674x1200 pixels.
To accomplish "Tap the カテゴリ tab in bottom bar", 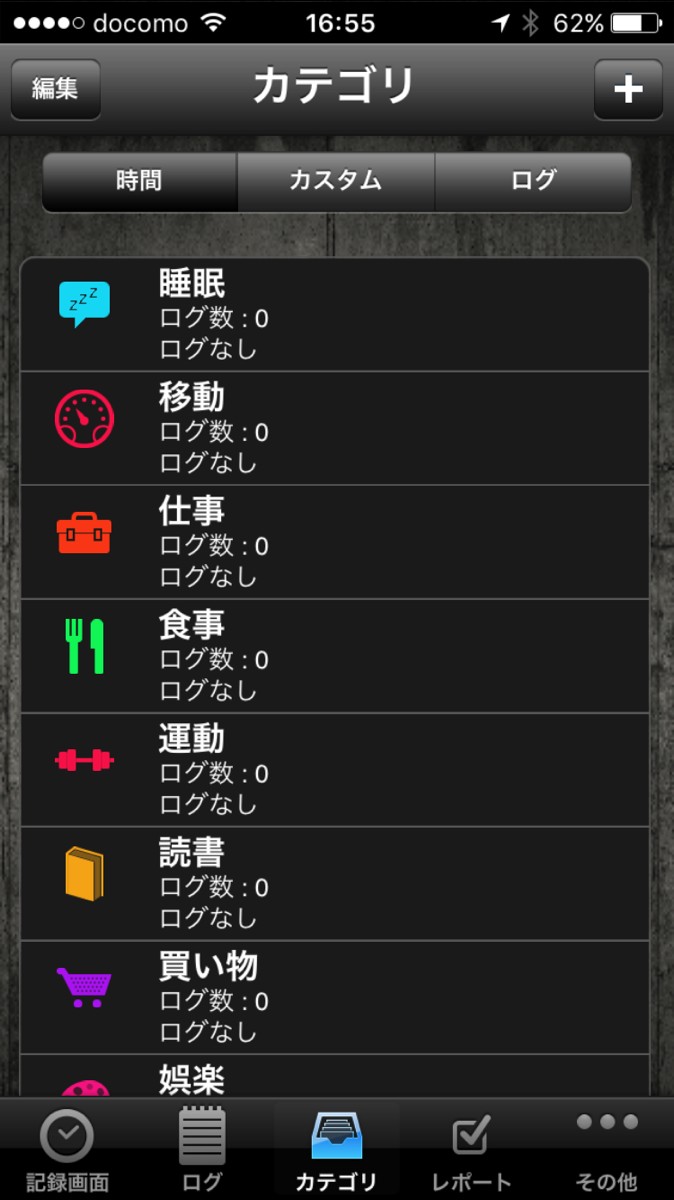I will click(x=336, y=1150).
